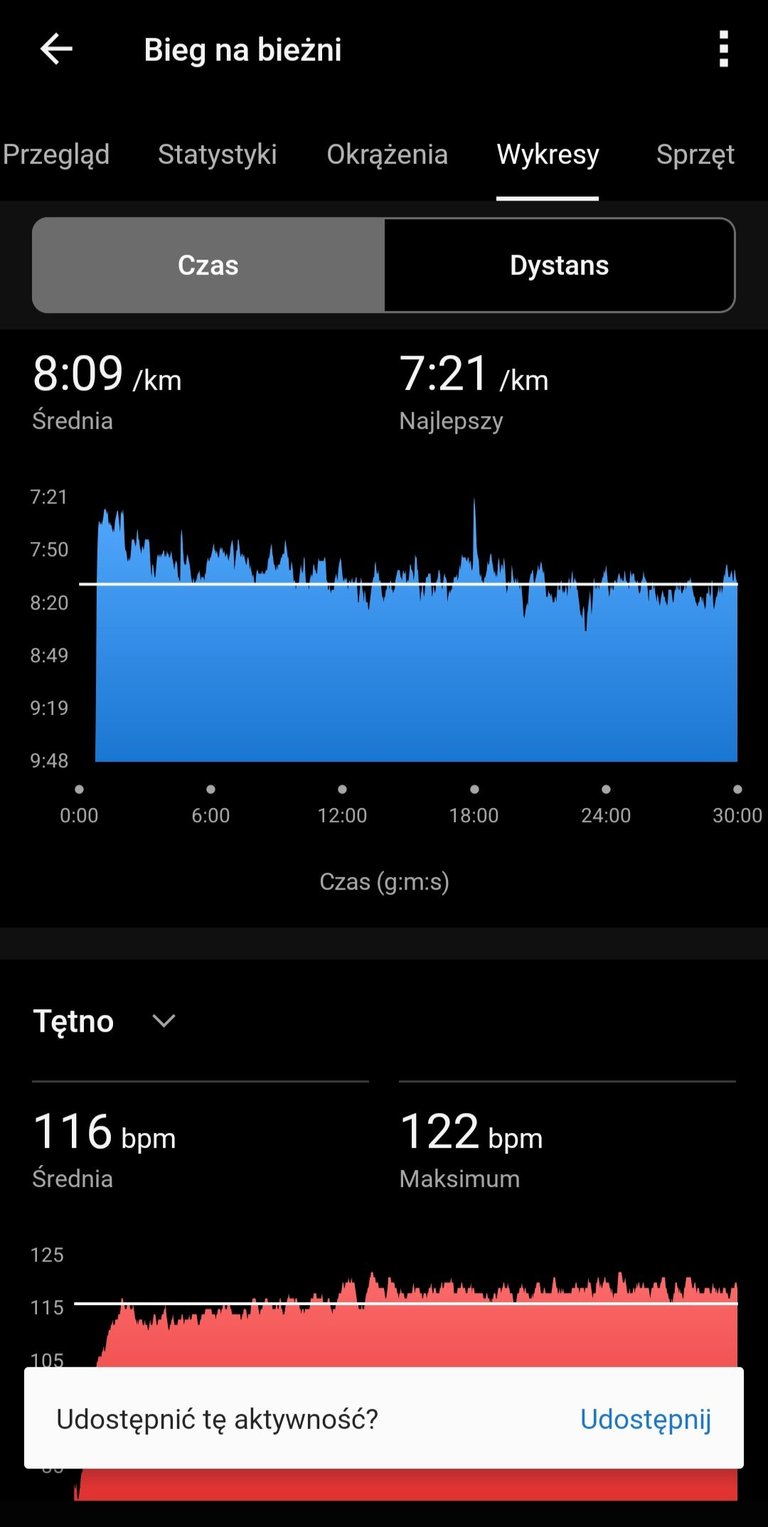Image resolution: width=768 pixels, height=1527 pixels.
Task: Go to the Sprzęt tab
Action: pos(695,154)
